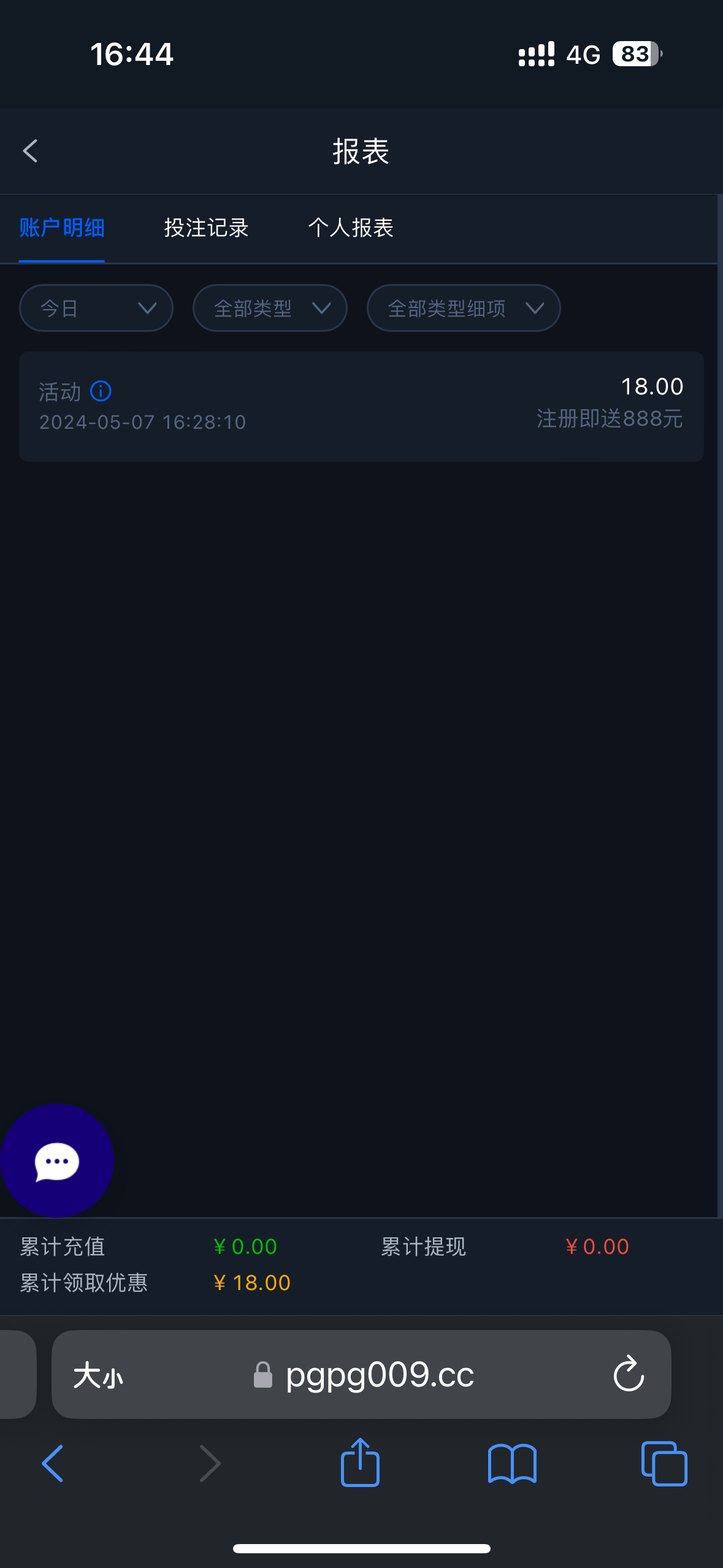Expand the 今日 date dropdown

(x=96, y=308)
